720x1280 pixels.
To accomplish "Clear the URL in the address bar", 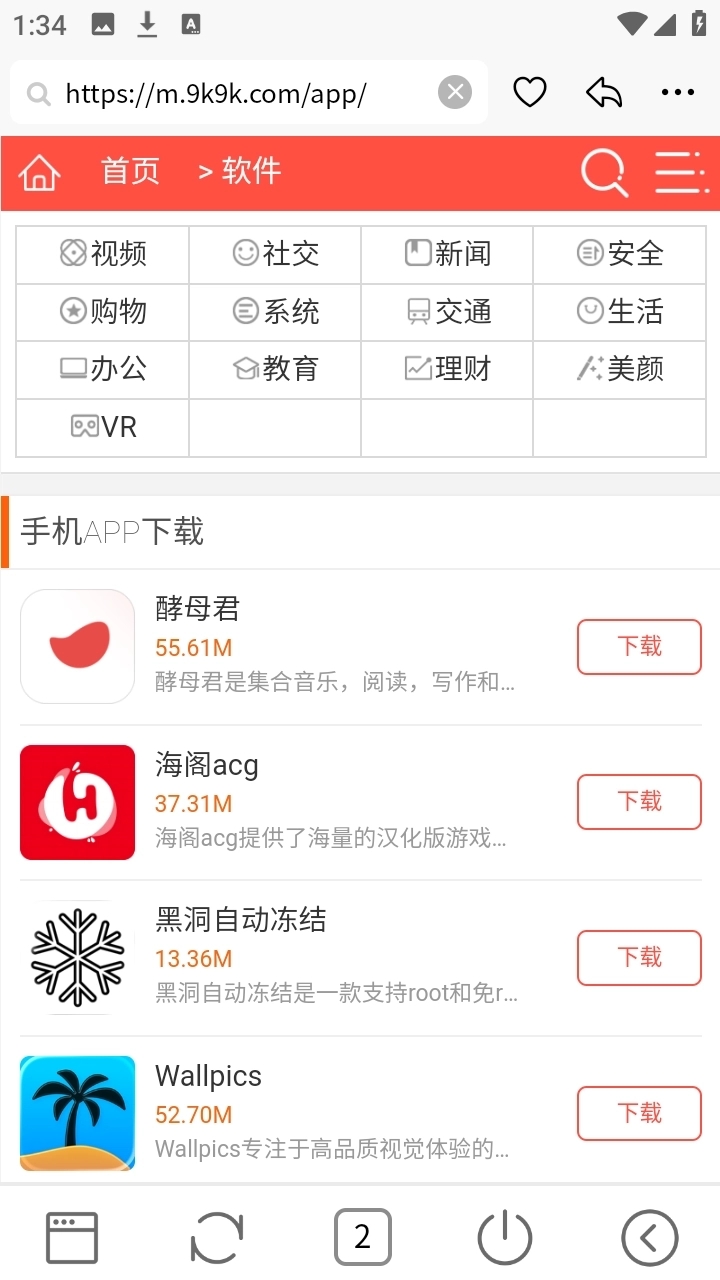I will pyautogui.click(x=454, y=93).
